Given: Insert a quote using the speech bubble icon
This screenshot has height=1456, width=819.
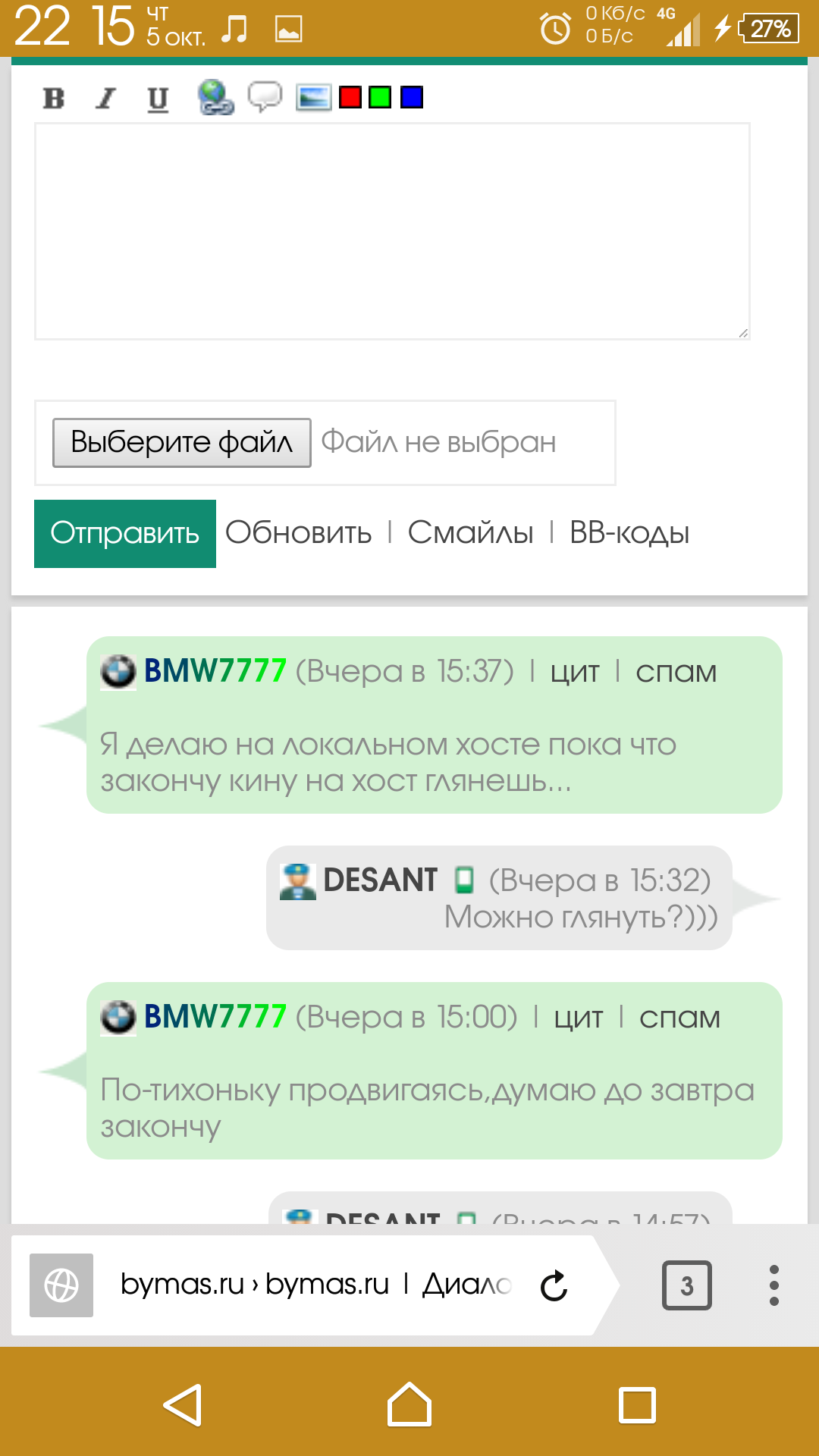Looking at the screenshot, I should [265, 97].
